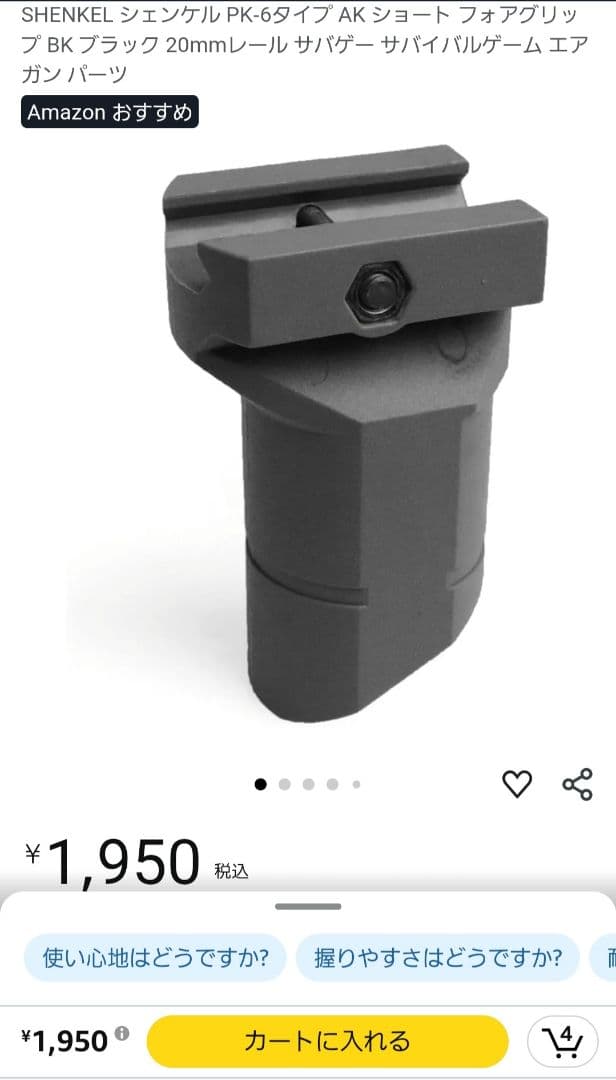Select the 握りやすさはどうですか? chip

pos(437,958)
